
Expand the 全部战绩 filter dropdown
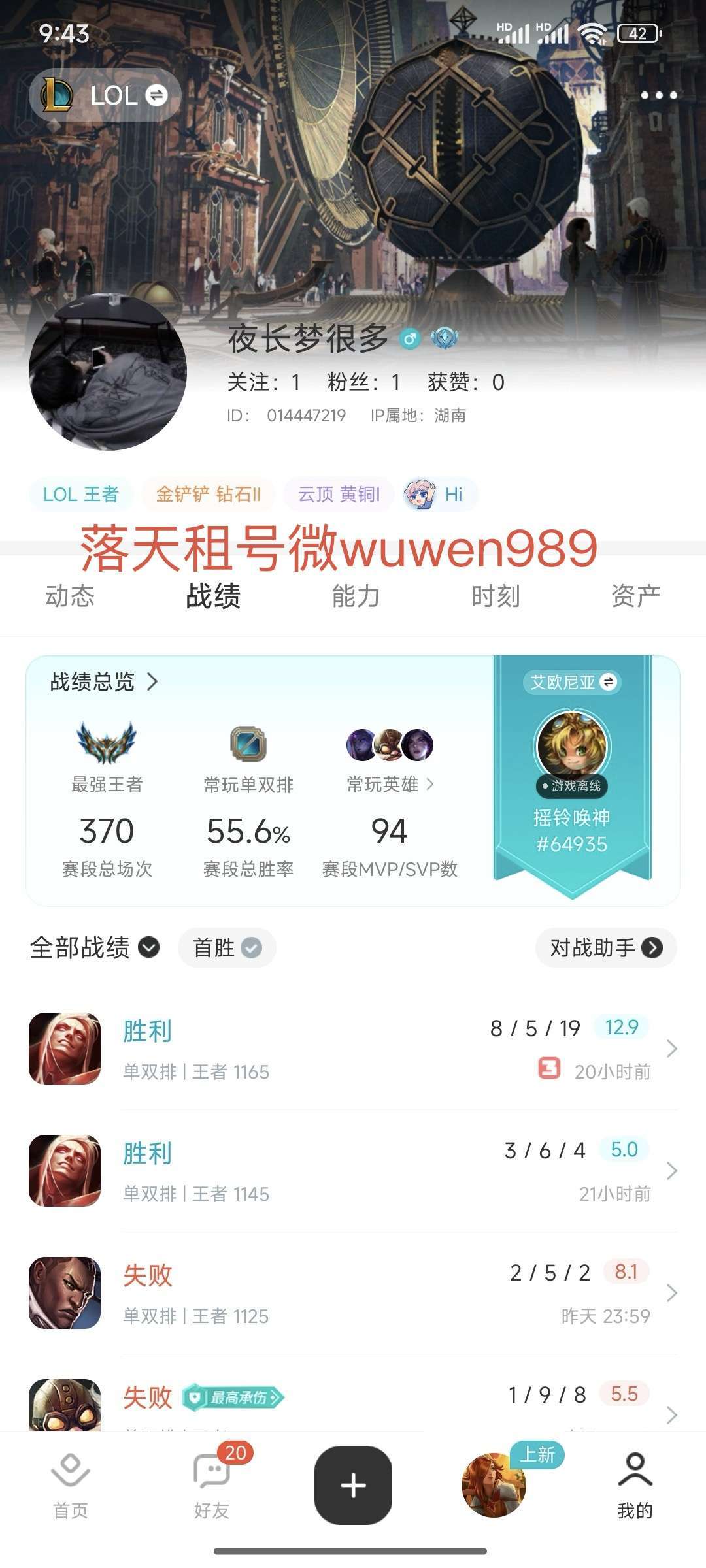coord(92,946)
